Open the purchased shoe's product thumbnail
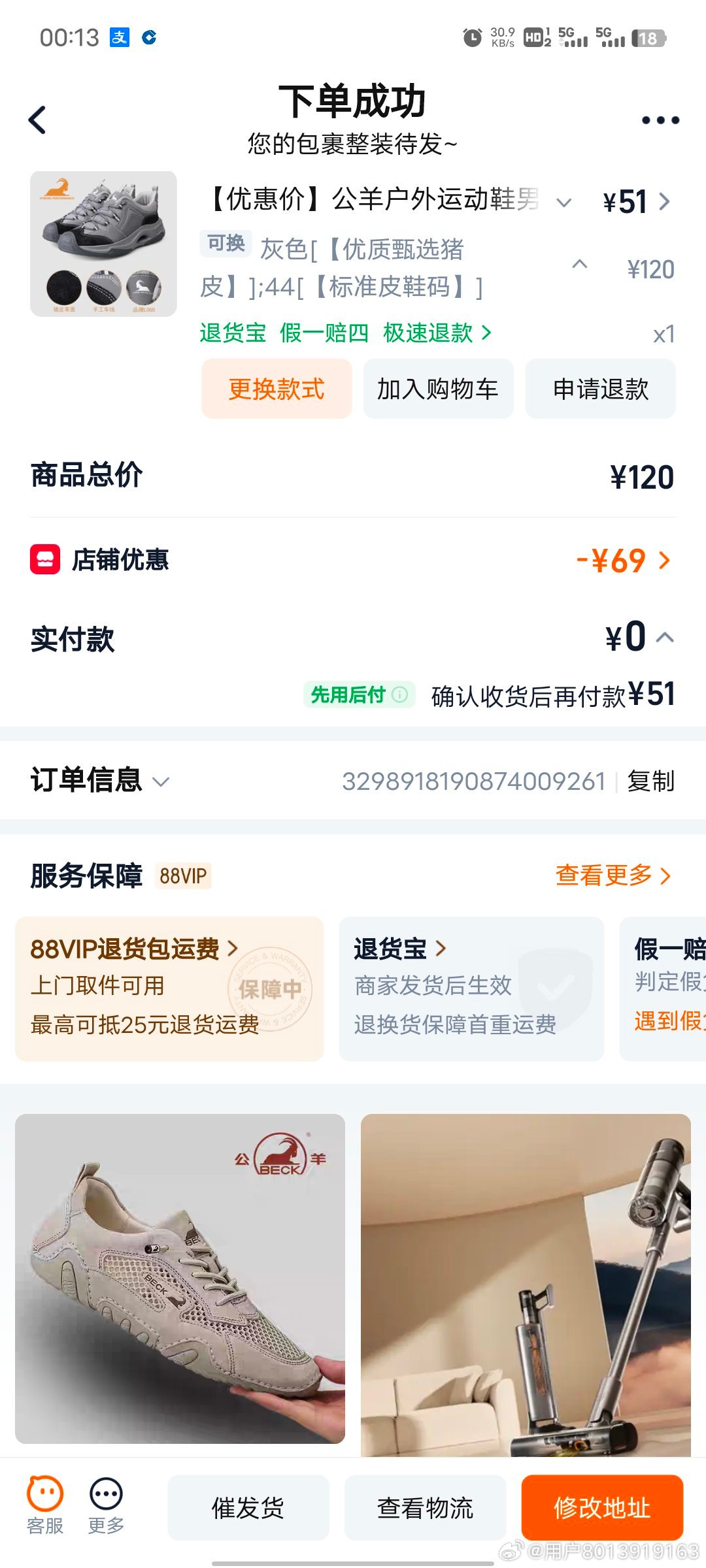The height and width of the screenshot is (1568, 706). coord(103,244)
